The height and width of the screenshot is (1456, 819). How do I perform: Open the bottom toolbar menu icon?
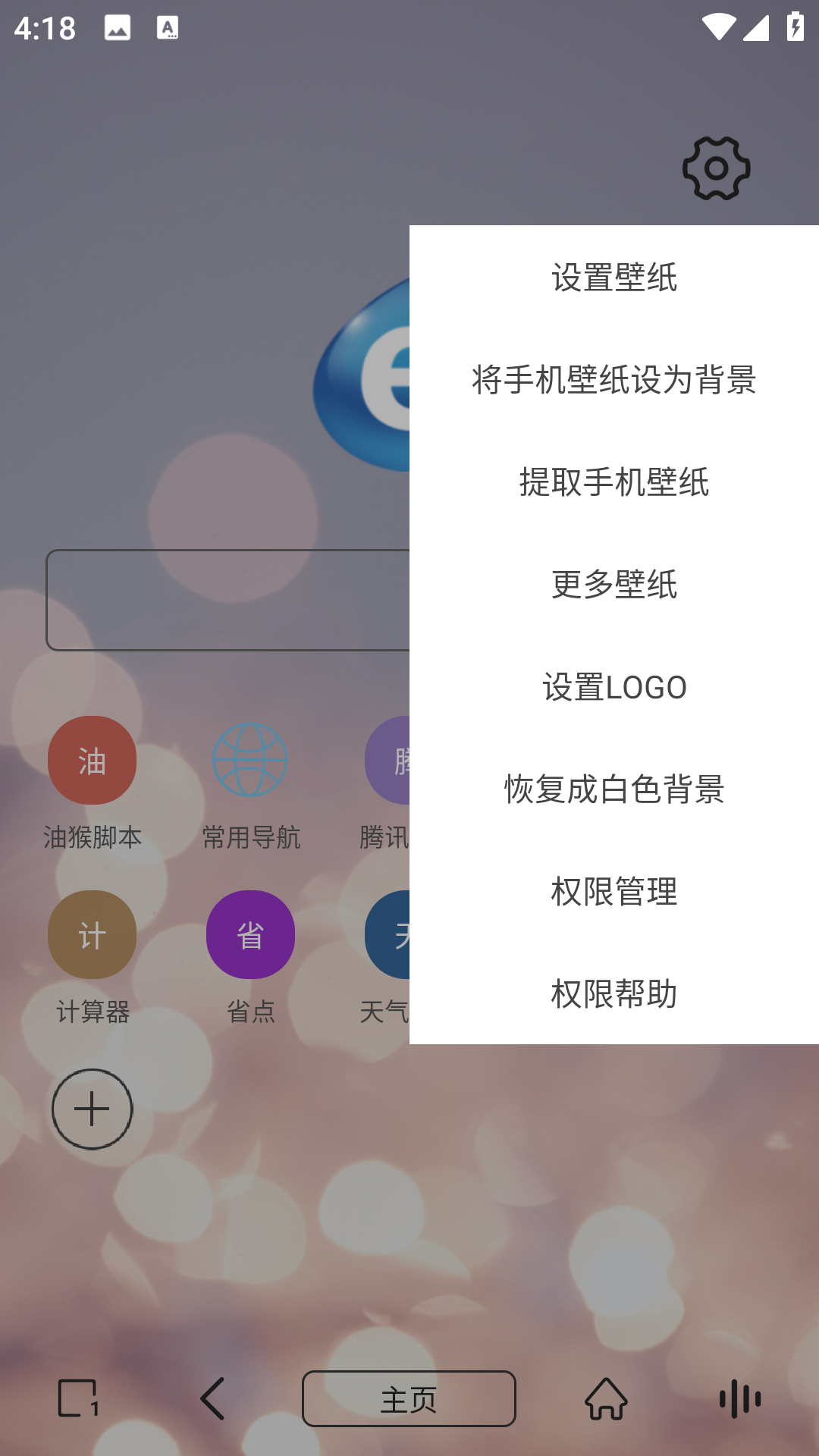[739, 1398]
